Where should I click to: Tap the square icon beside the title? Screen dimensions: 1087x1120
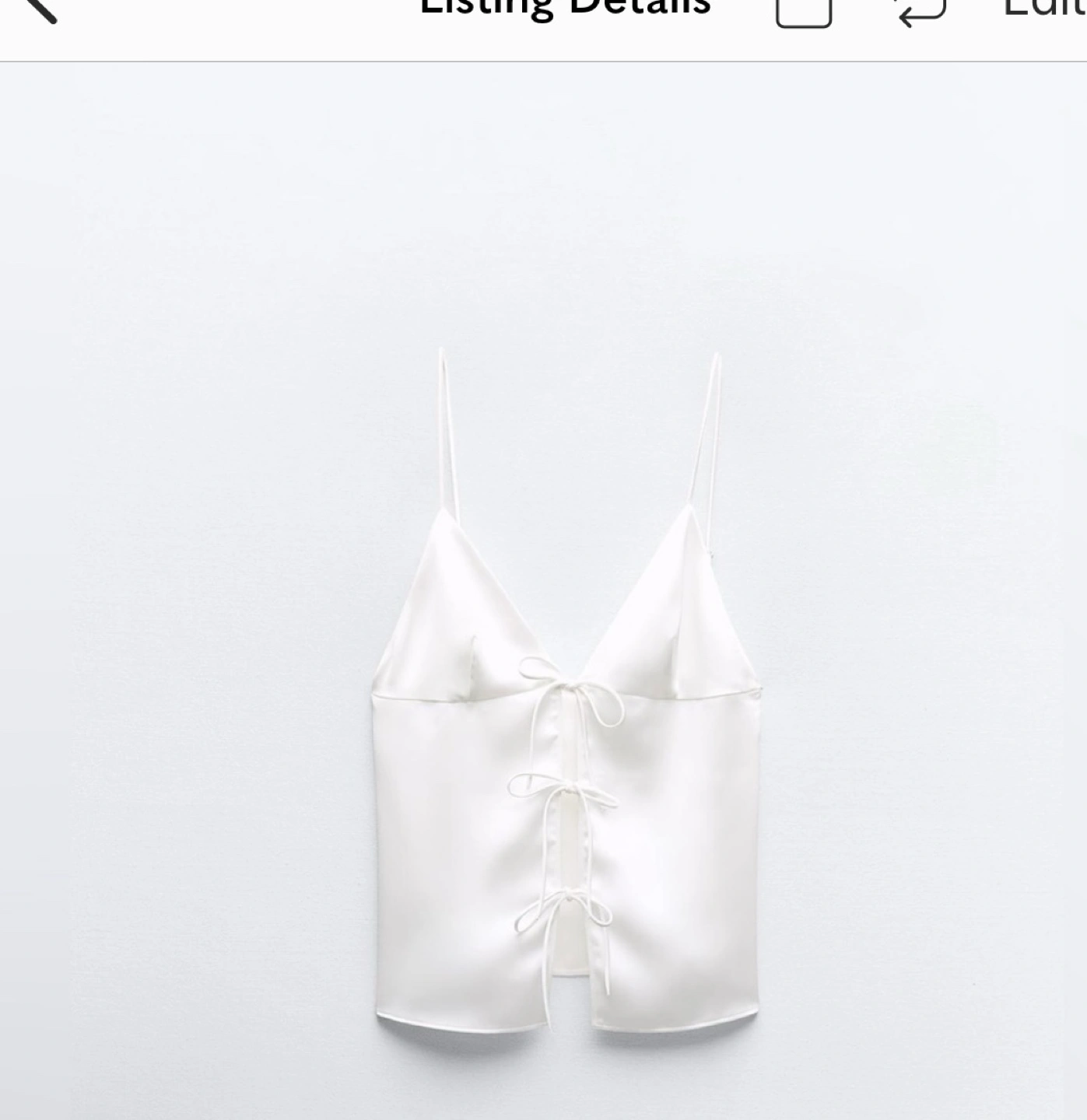tap(803, 11)
